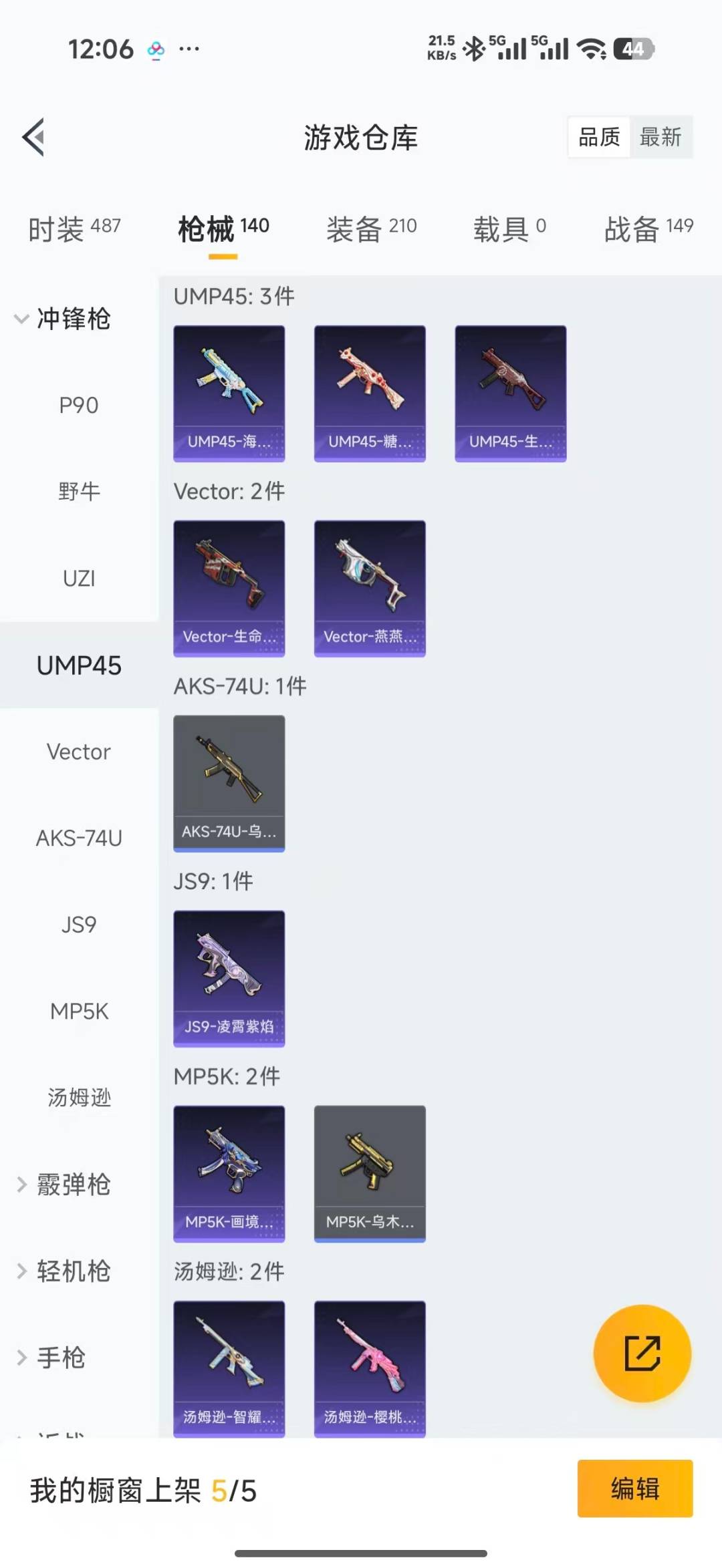The height and width of the screenshot is (1568, 722).
Task: Select P90 in the sidebar
Action: pos(79,406)
